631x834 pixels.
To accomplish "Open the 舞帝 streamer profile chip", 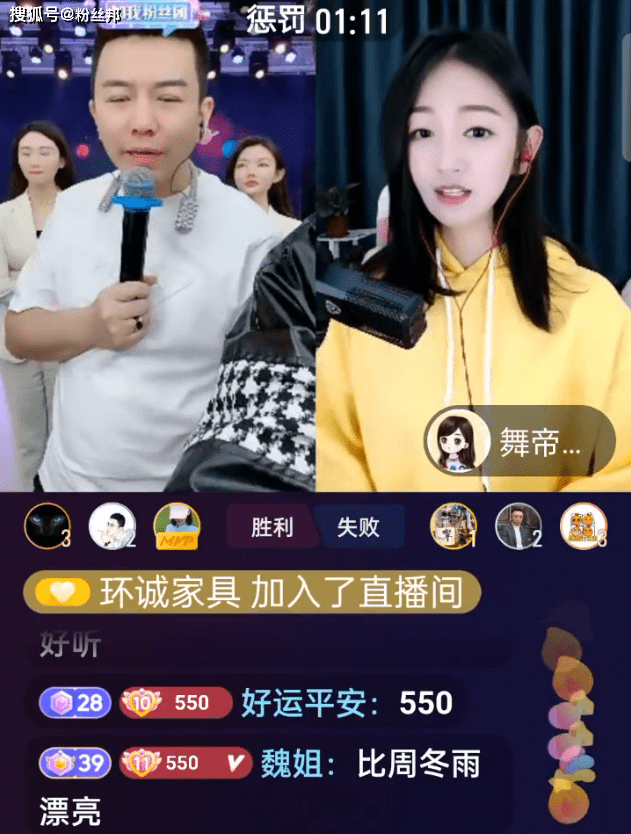I will [x=518, y=443].
